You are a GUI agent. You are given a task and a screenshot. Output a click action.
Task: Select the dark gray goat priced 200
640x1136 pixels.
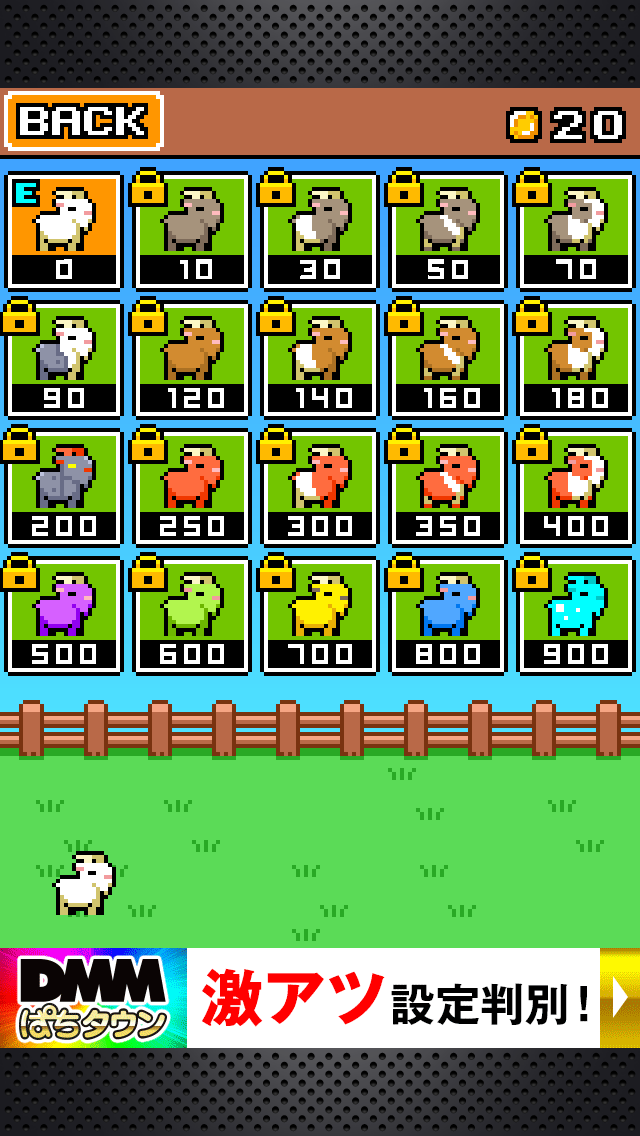tap(64, 487)
